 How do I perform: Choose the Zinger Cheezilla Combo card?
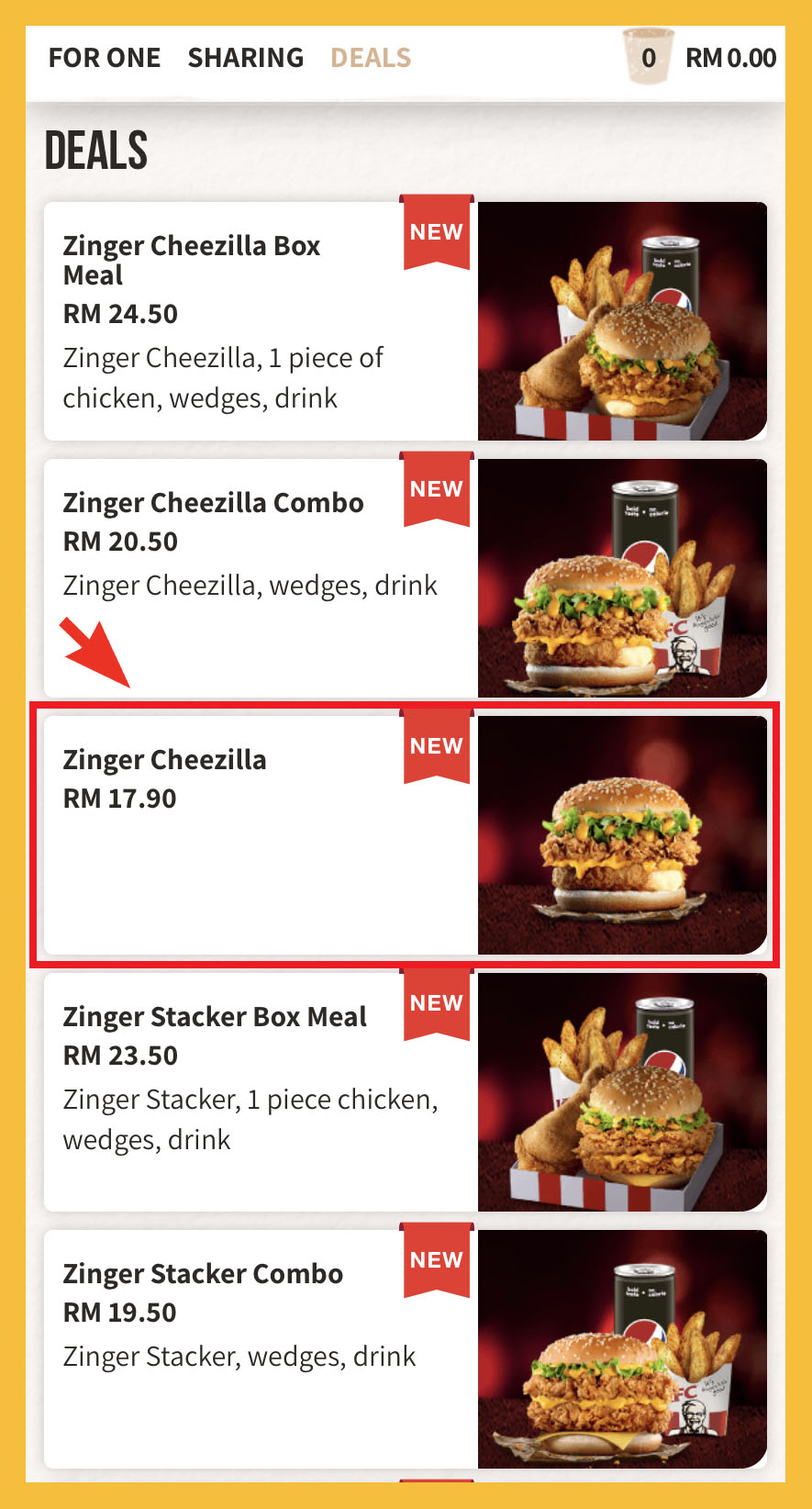[x=406, y=578]
